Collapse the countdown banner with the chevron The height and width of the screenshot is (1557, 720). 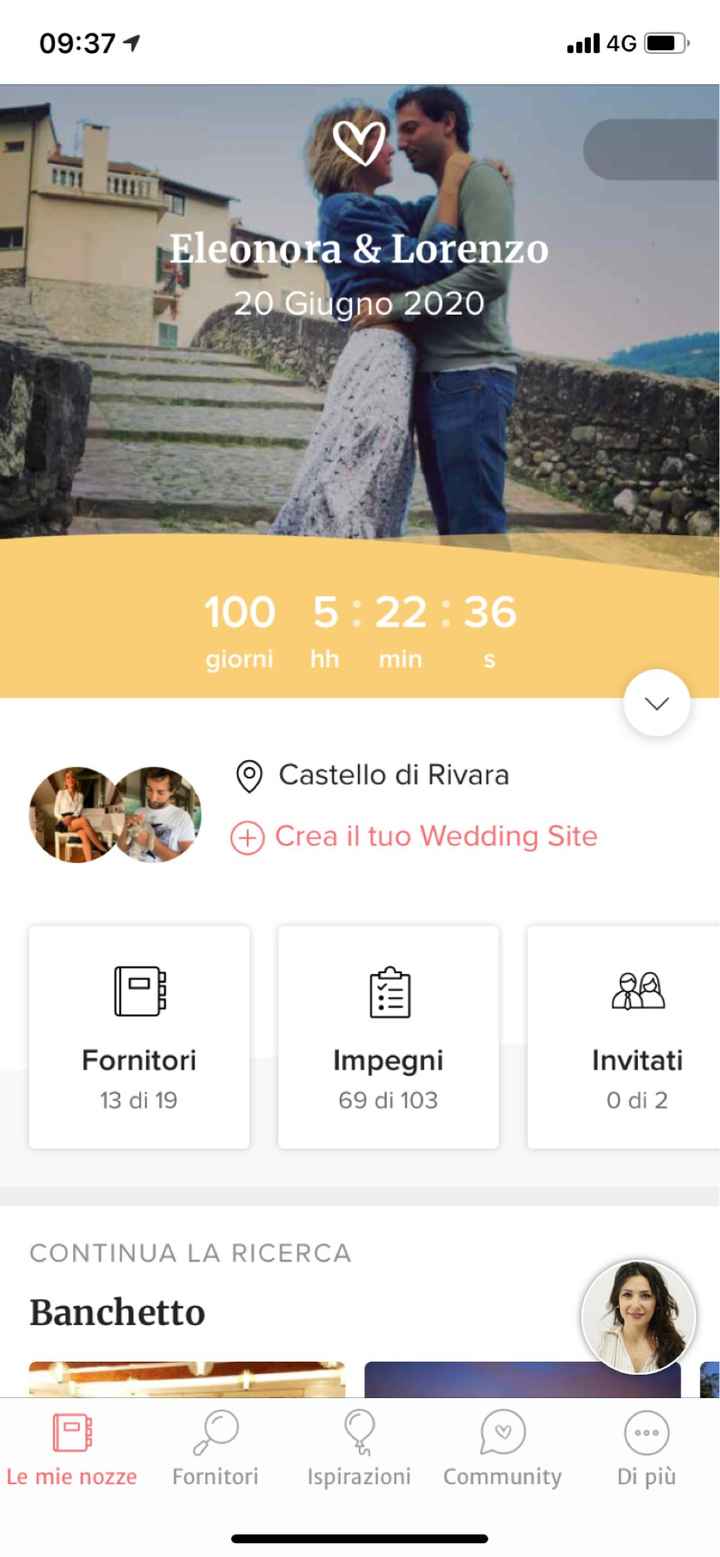[656, 703]
